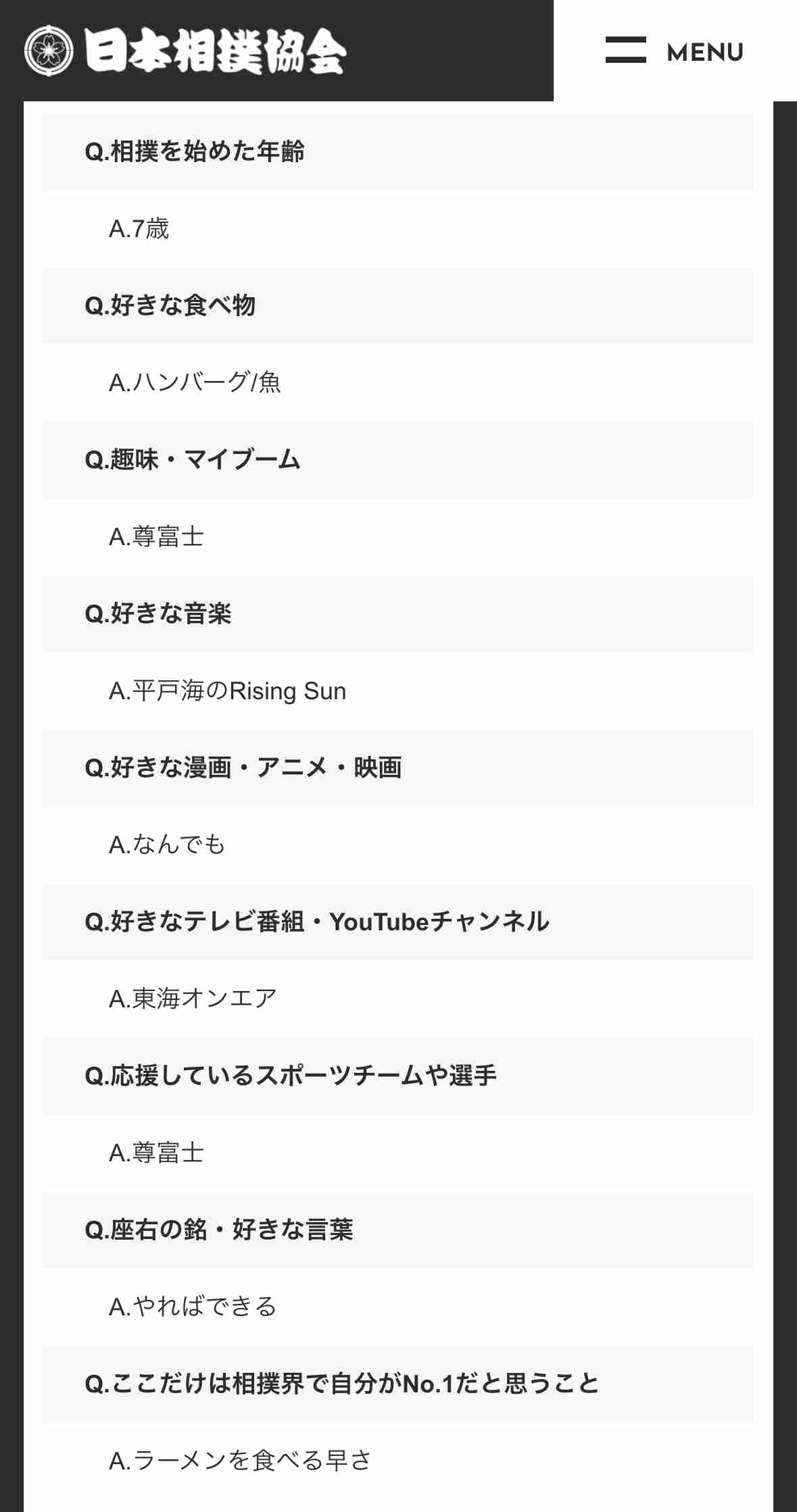Viewport: 797px width, 1512px height.
Task: Click the answer ラーメンを食べる早さ
Action: (x=240, y=1458)
